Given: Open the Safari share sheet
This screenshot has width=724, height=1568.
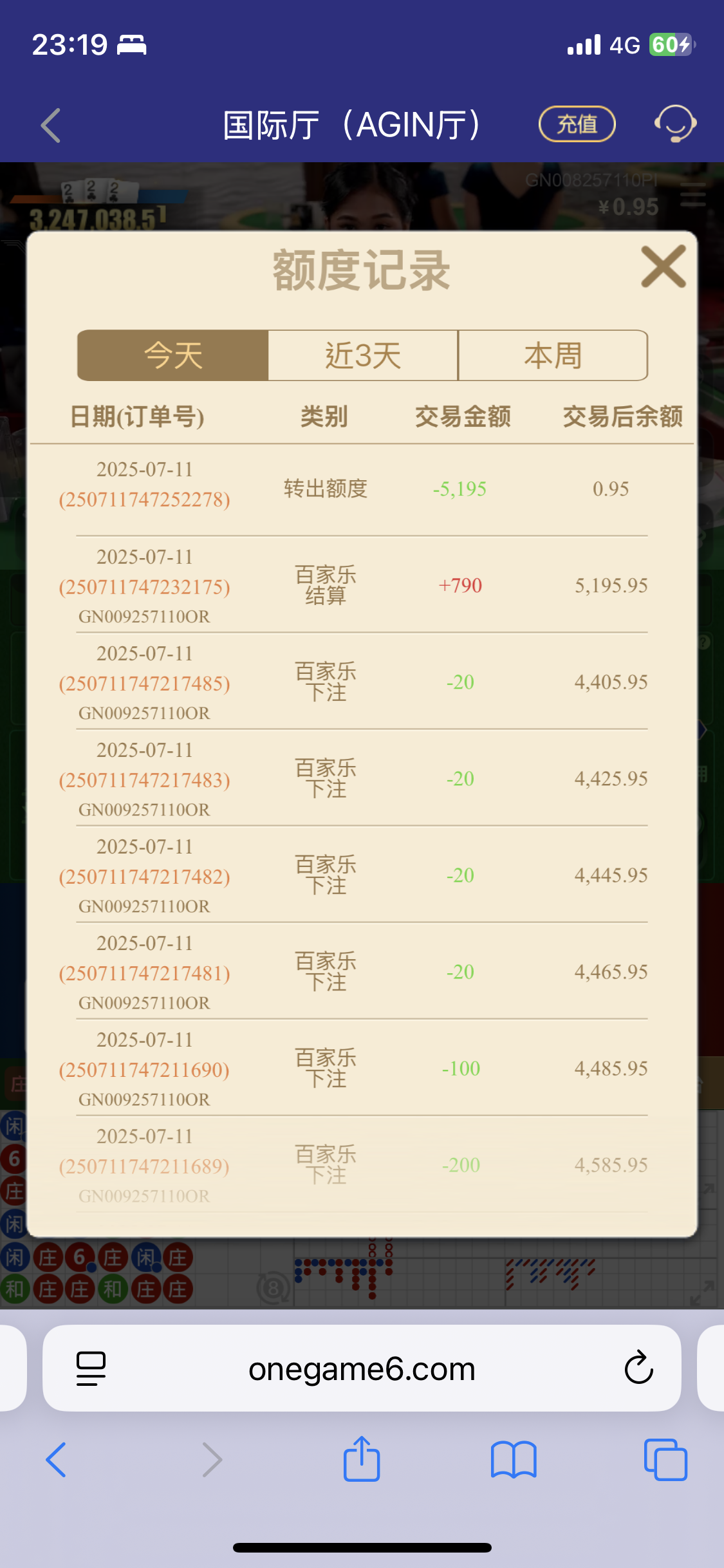Looking at the screenshot, I should click(362, 1460).
